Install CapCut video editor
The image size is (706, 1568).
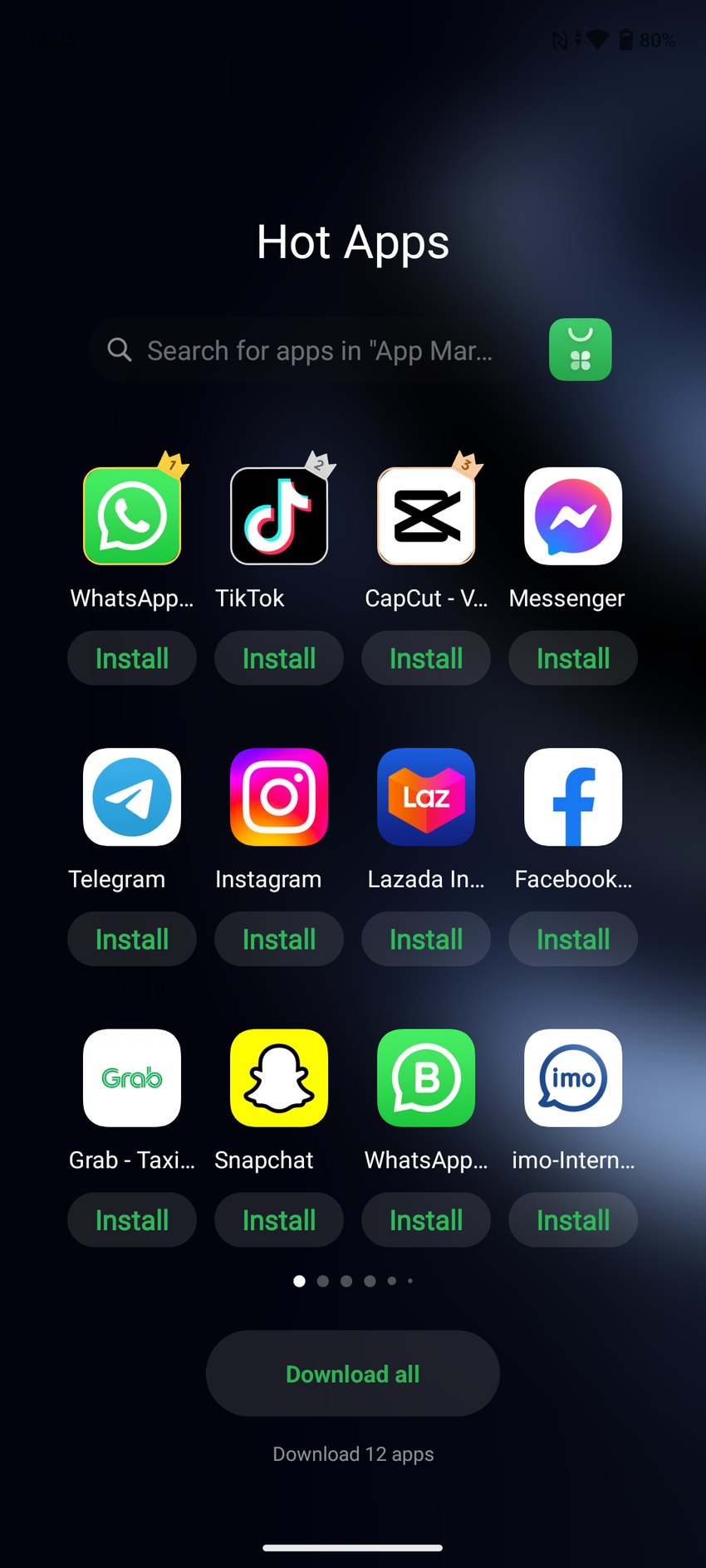(x=426, y=658)
